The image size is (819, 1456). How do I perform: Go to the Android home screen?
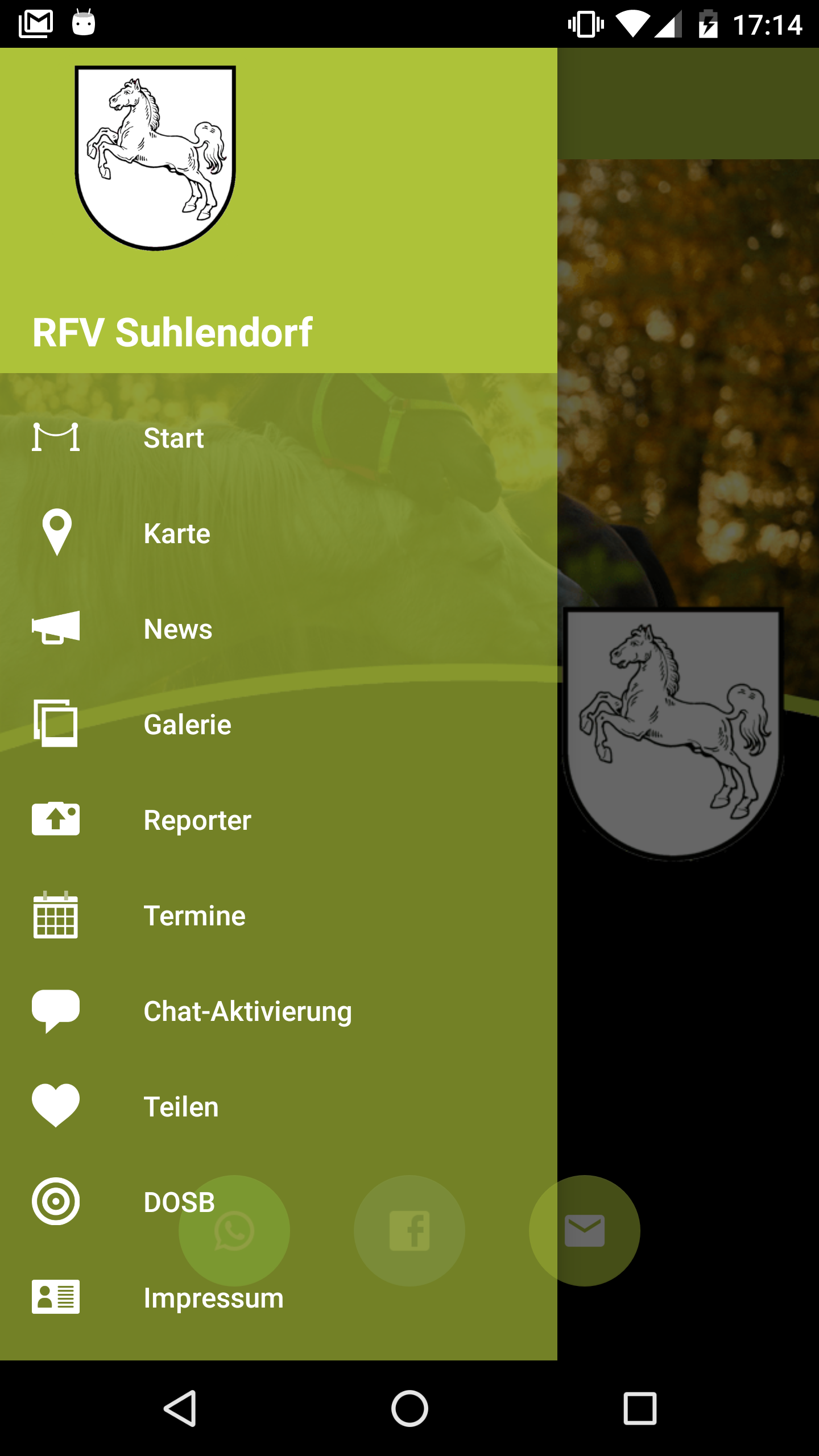409,1409
